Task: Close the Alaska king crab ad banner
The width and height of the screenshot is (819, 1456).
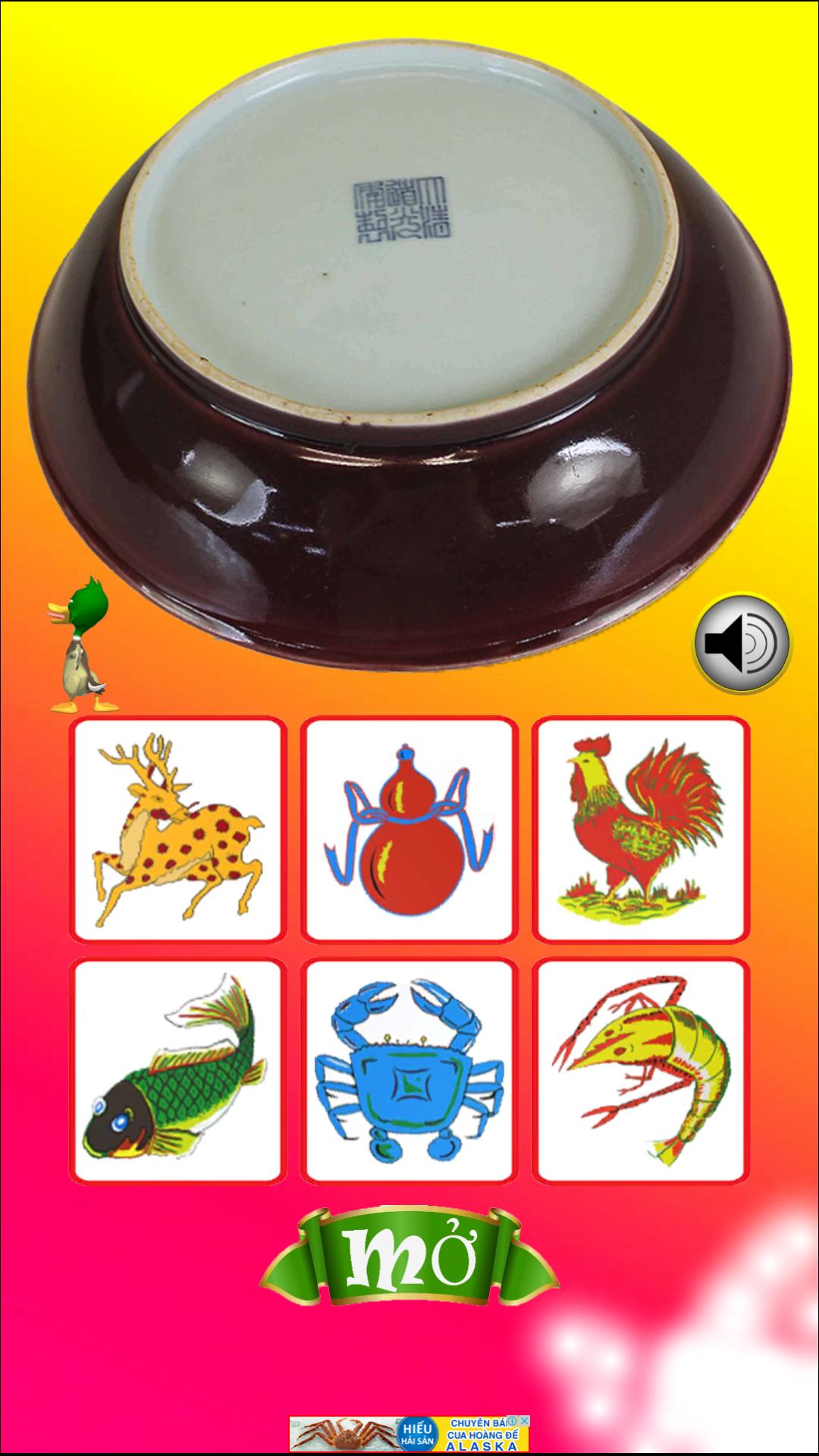Action: click(x=523, y=1421)
